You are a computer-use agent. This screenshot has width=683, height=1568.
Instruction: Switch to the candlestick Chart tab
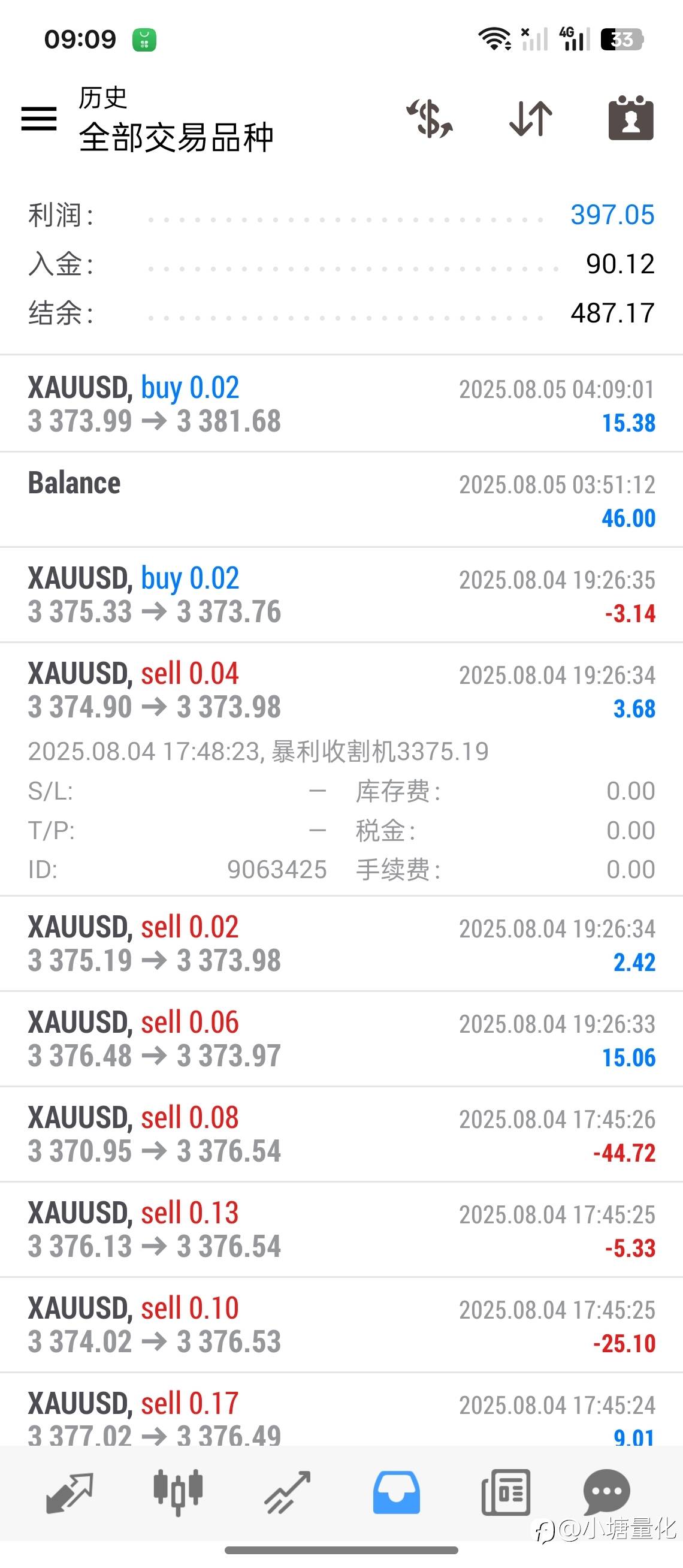(177, 1492)
